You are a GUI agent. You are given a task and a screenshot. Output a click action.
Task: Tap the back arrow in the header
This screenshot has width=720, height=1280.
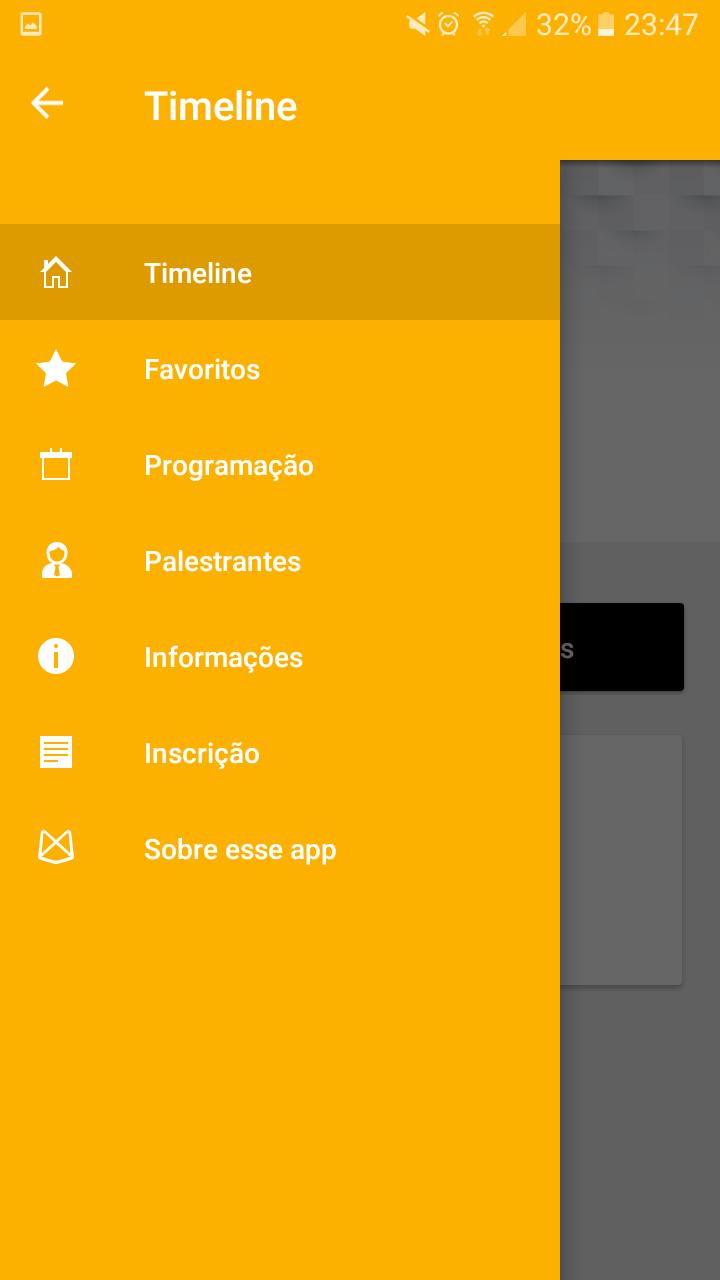point(47,103)
